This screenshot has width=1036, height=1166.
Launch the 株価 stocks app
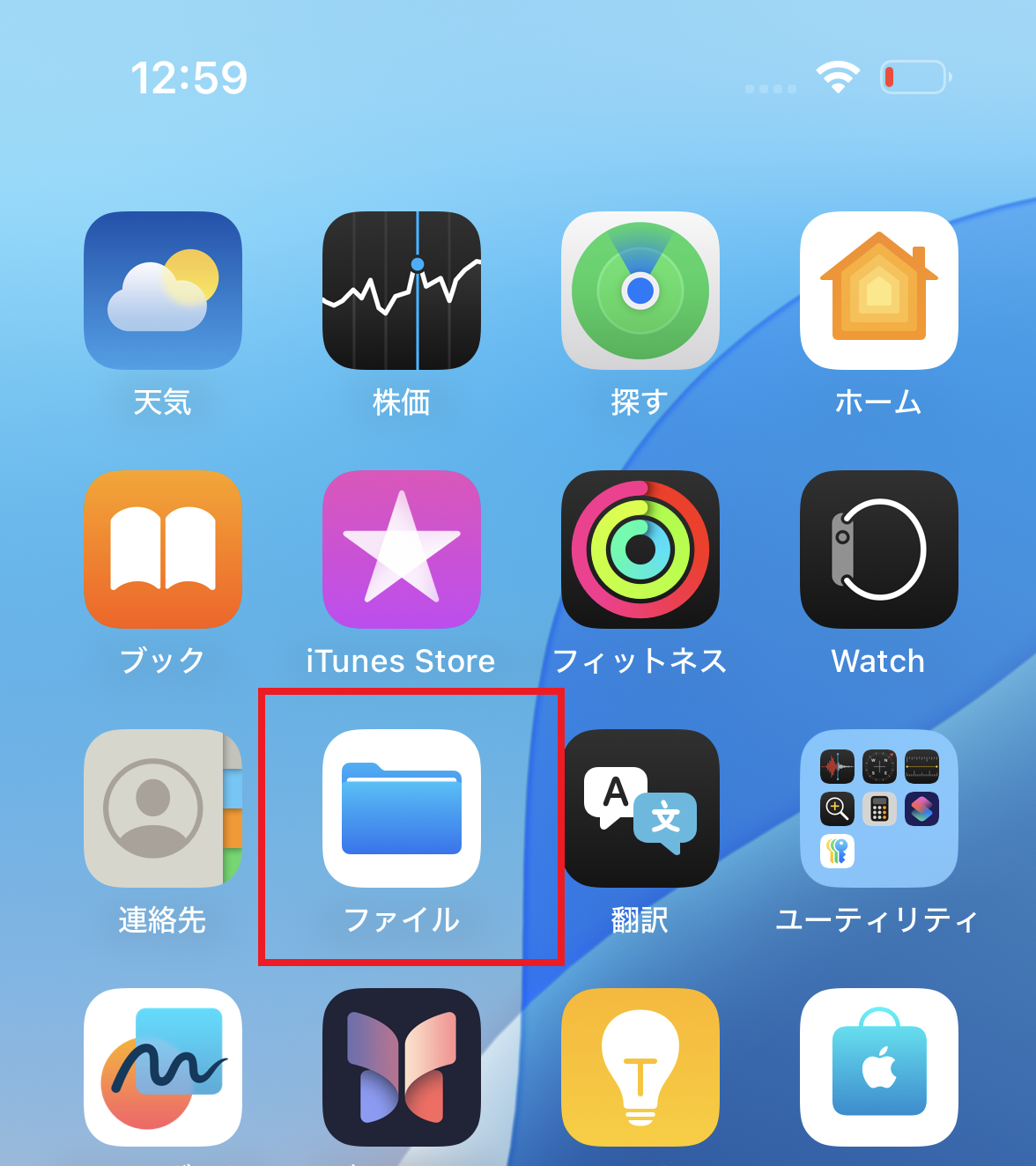pos(402,291)
